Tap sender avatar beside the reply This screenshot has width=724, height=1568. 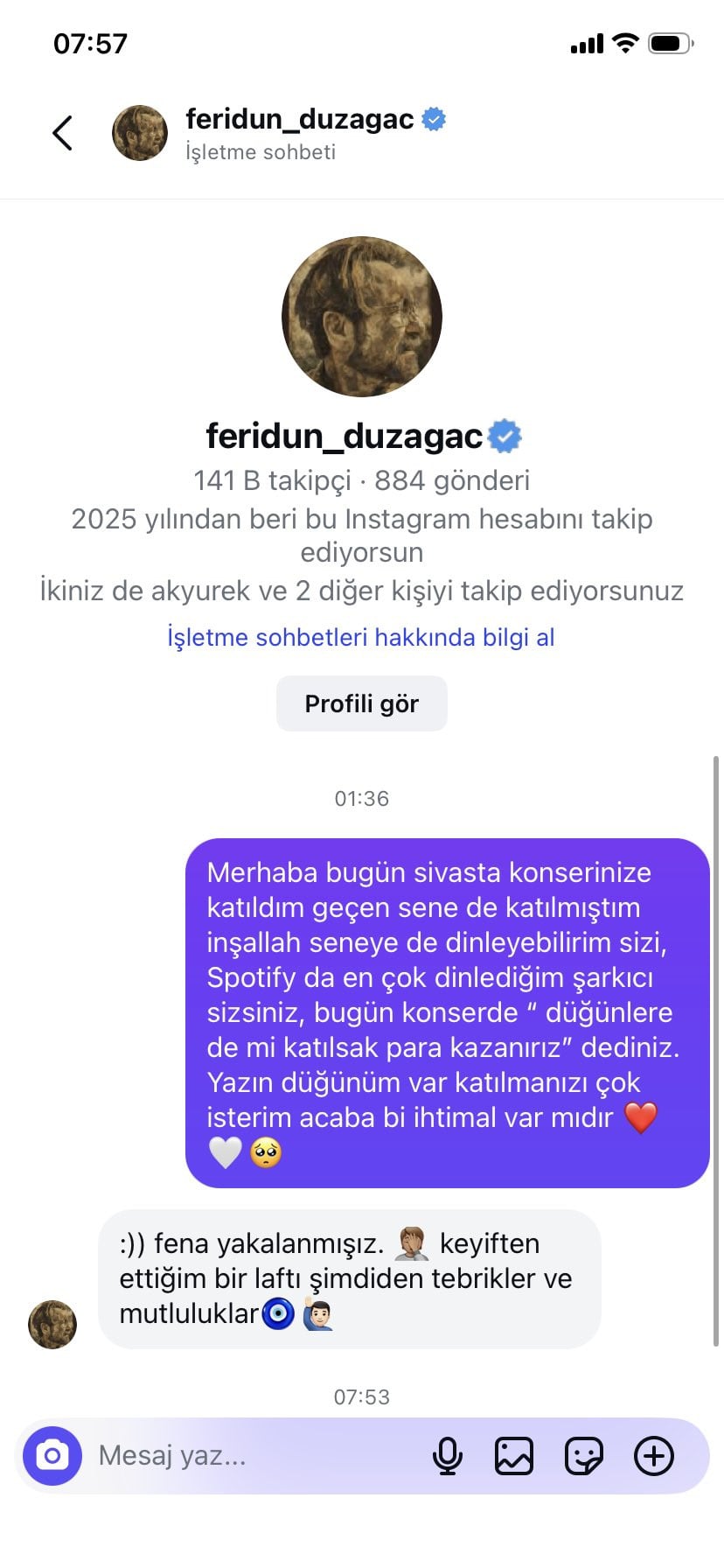point(52,1324)
